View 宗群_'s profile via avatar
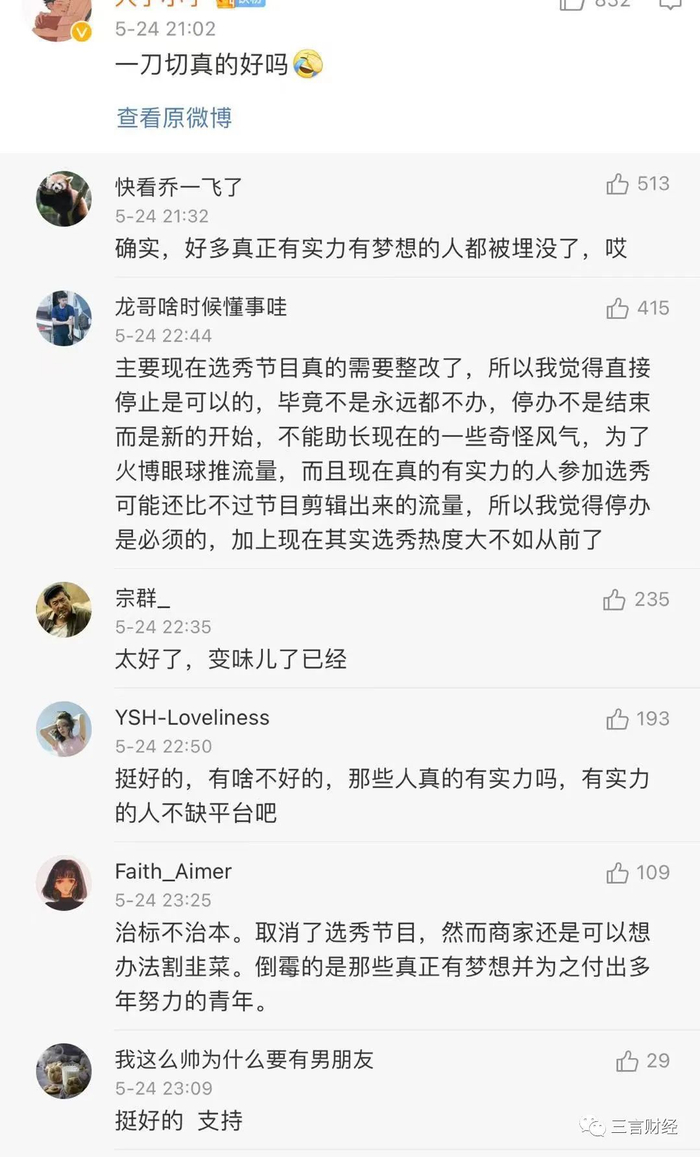This screenshot has height=1157, width=700. pos(64,610)
